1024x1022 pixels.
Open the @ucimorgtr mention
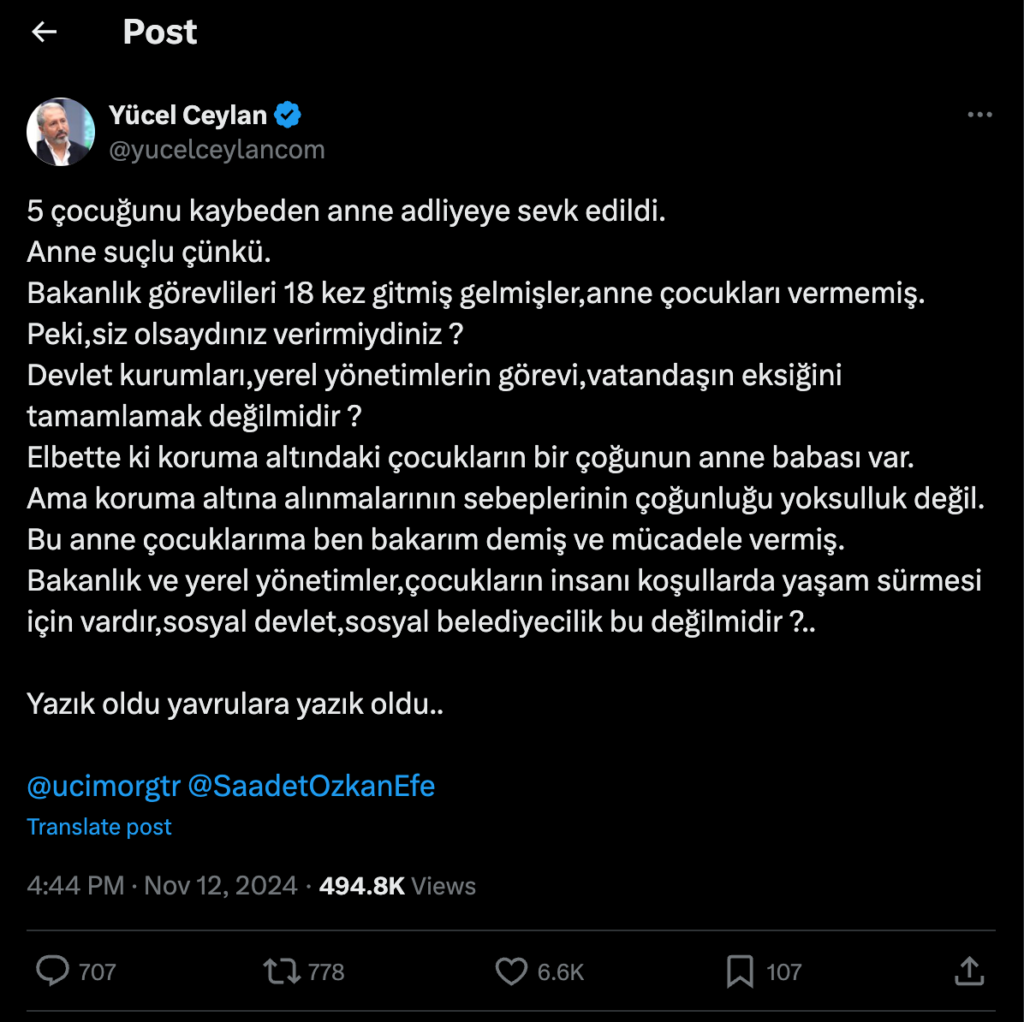click(103, 786)
